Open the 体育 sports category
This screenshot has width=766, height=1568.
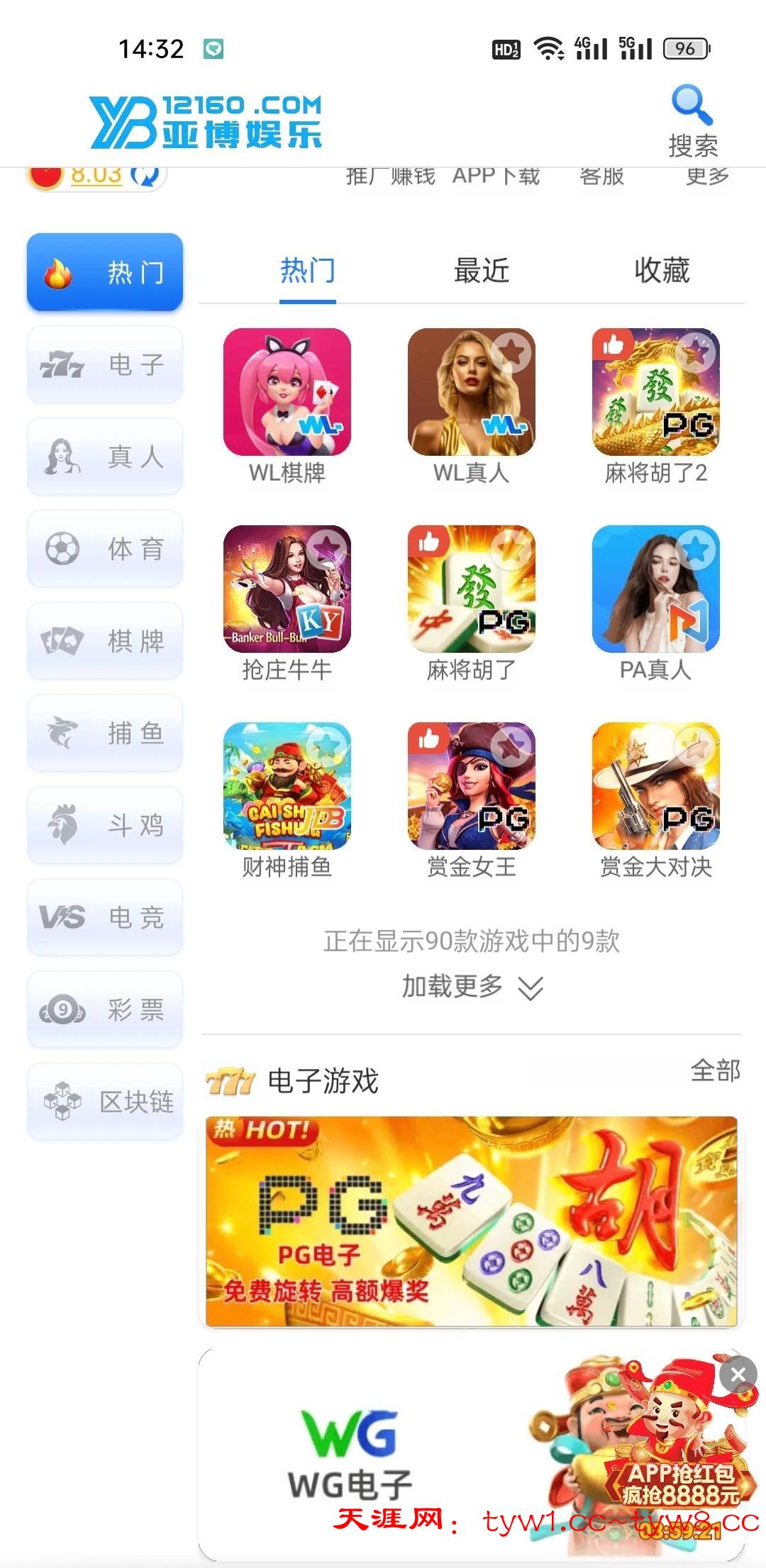[105, 549]
